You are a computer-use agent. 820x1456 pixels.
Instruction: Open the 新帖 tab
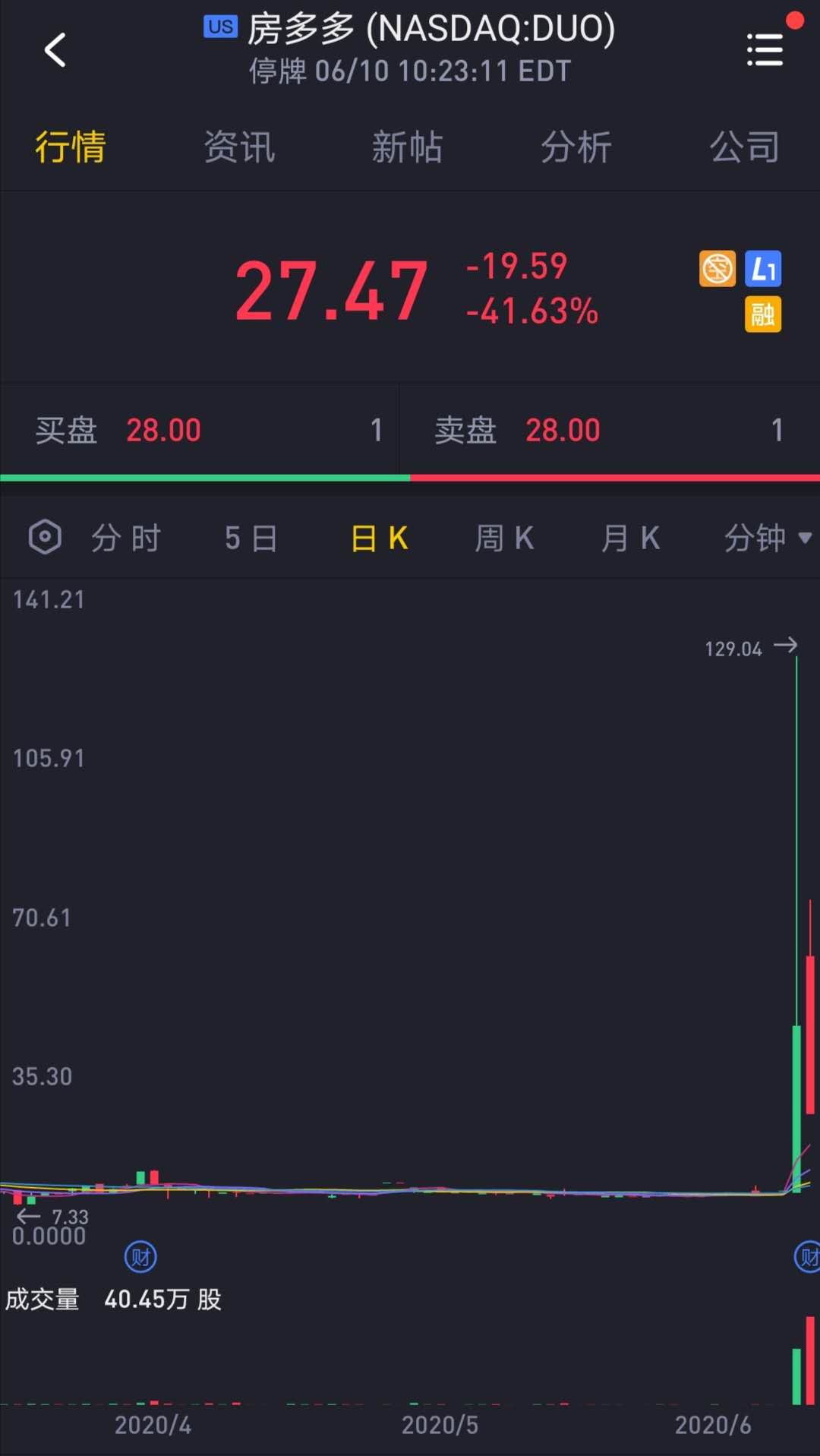tap(407, 147)
